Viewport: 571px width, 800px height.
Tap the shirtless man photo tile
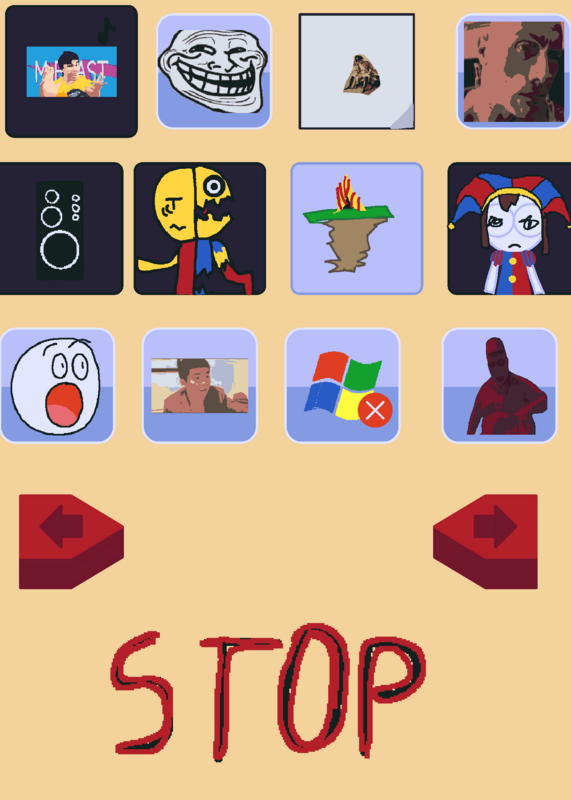pyautogui.click(x=200, y=386)
